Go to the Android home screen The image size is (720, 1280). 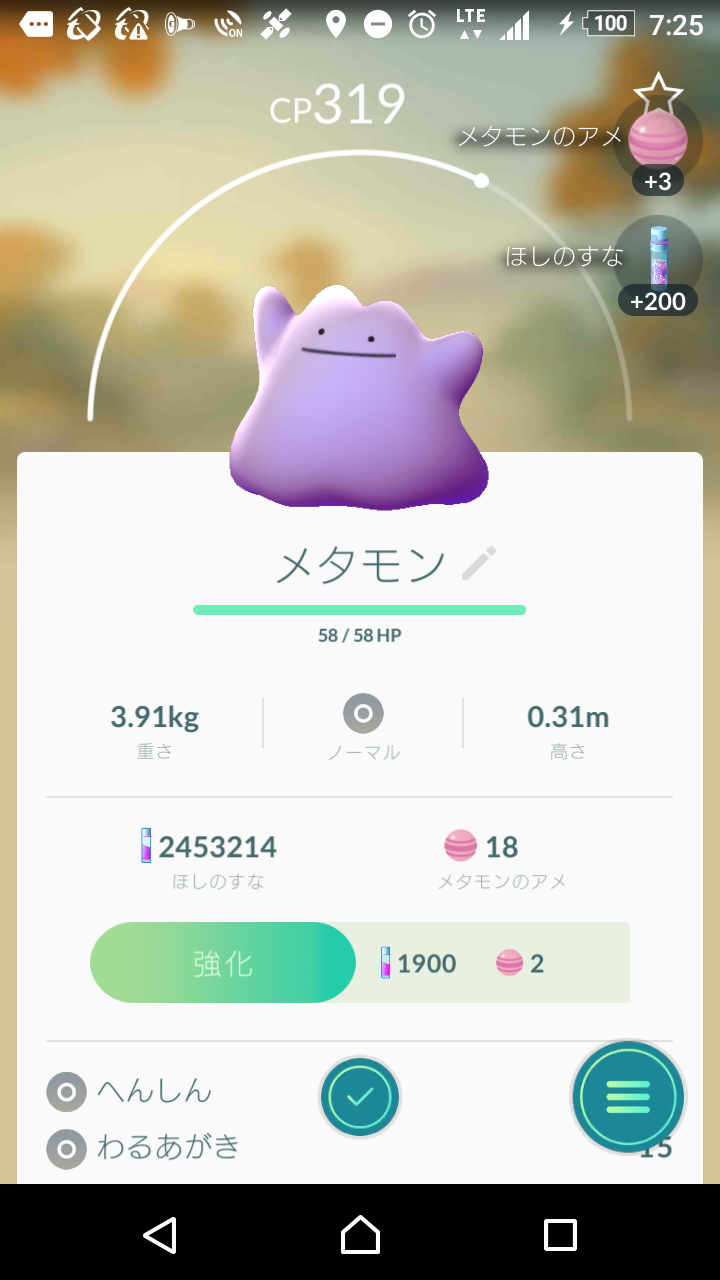coord(360,1235)
